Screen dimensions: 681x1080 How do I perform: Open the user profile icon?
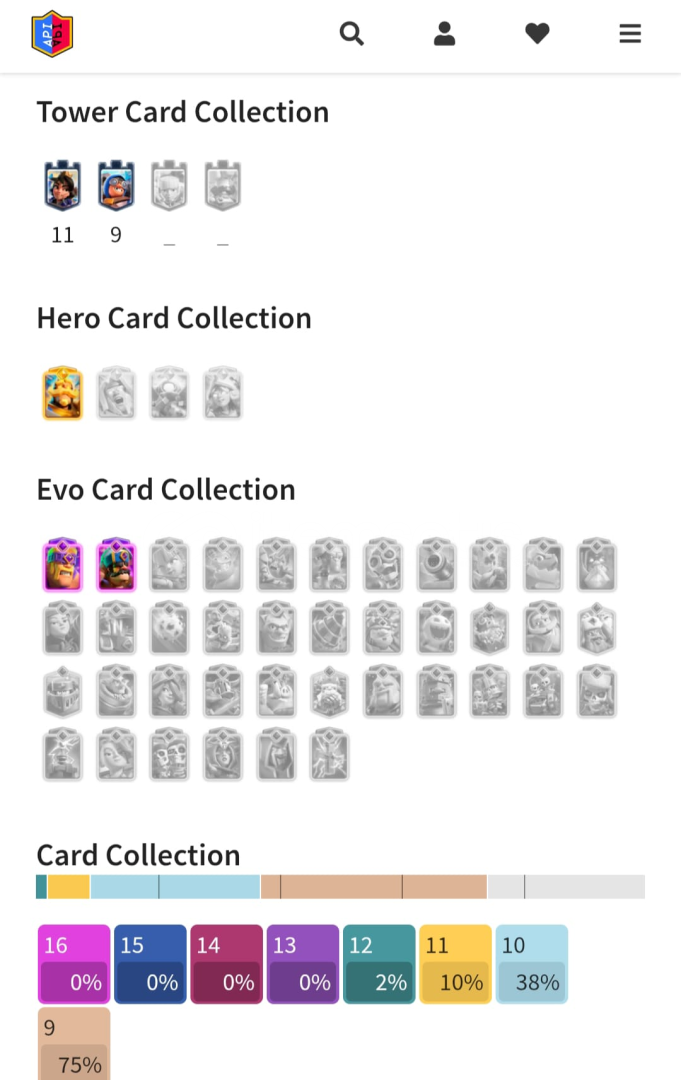point(444,34)
